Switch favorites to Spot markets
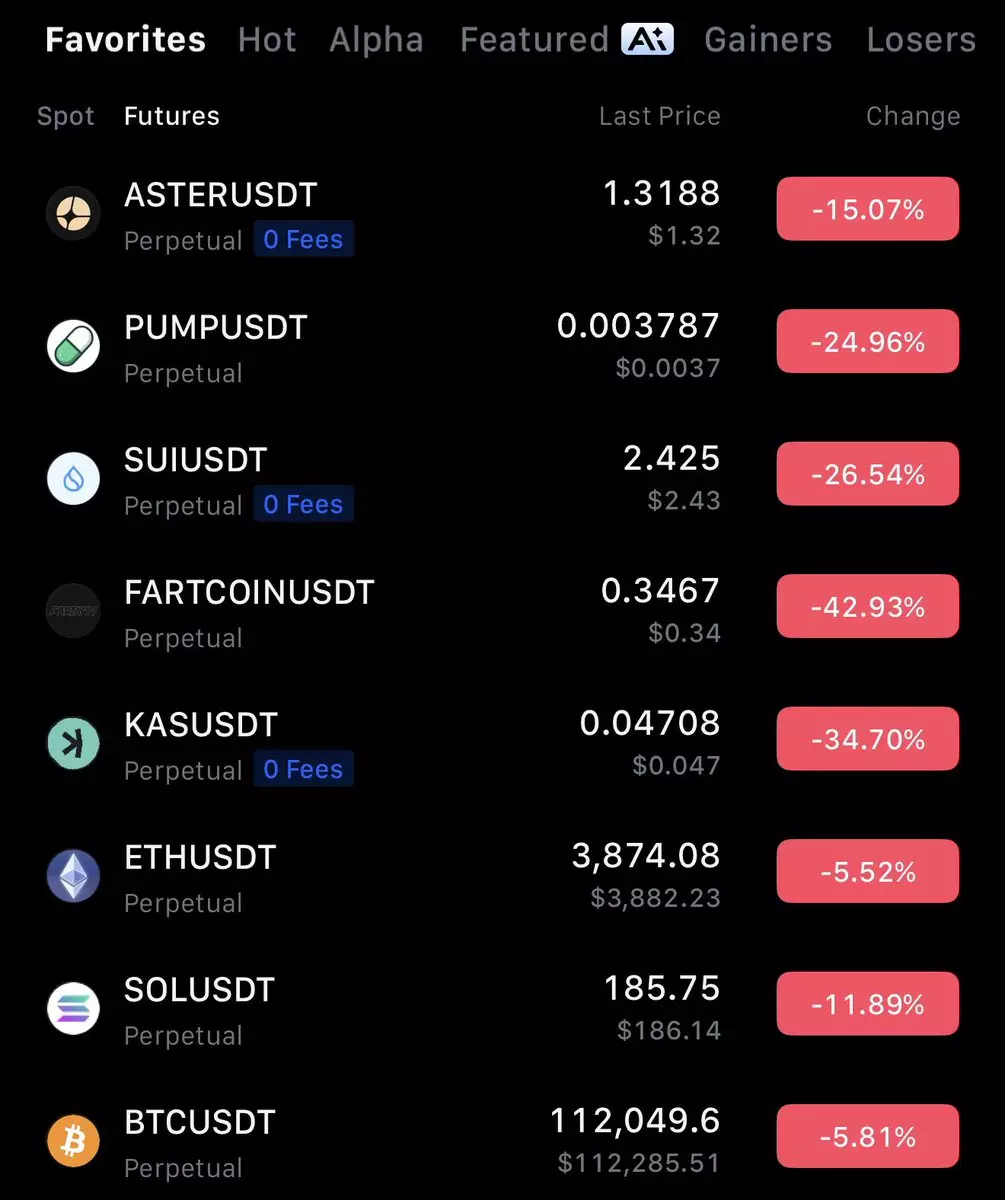The width and height of the screenshot is (1005, 1200). [65, 116]
